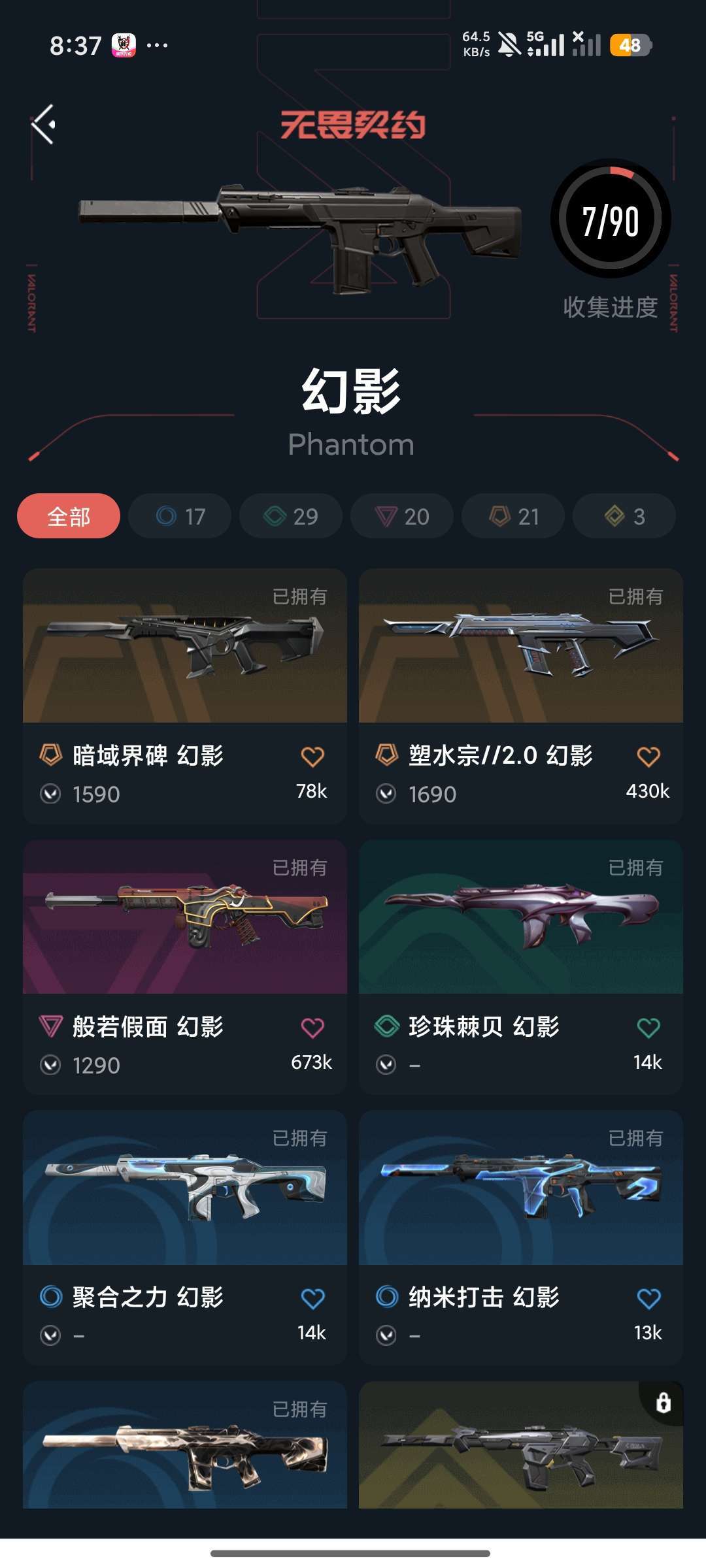
Task: Like the 纳米打击 幻影 skin
Action: tap(648, 1298)
